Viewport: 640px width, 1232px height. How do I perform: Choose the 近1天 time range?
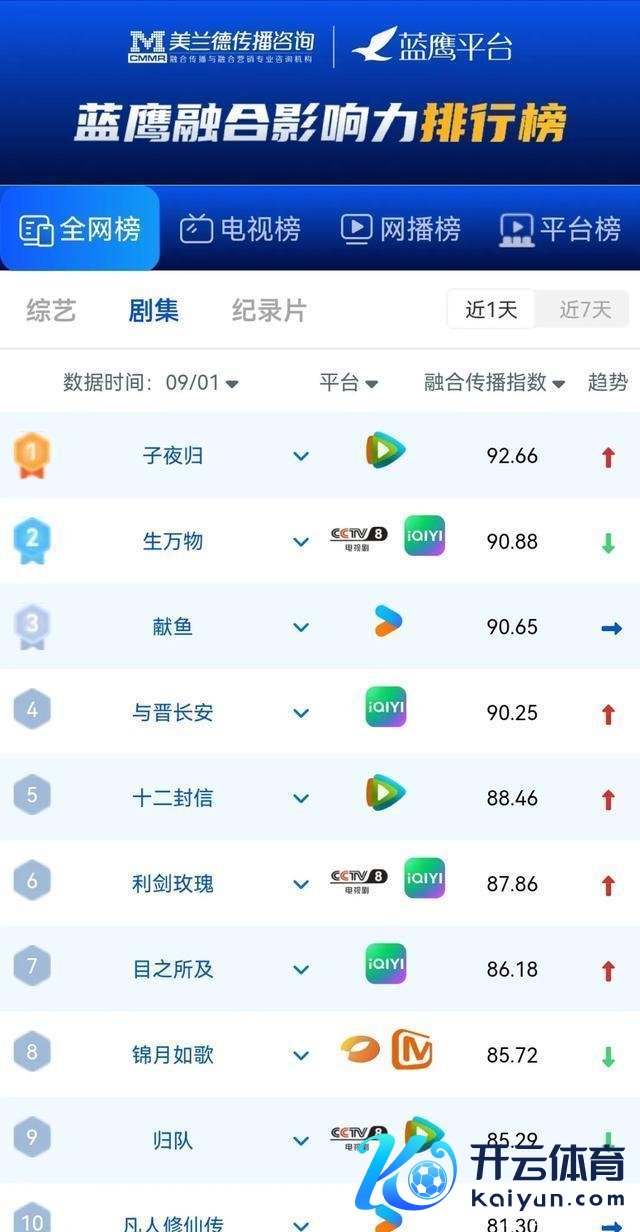tap(491, 310)
